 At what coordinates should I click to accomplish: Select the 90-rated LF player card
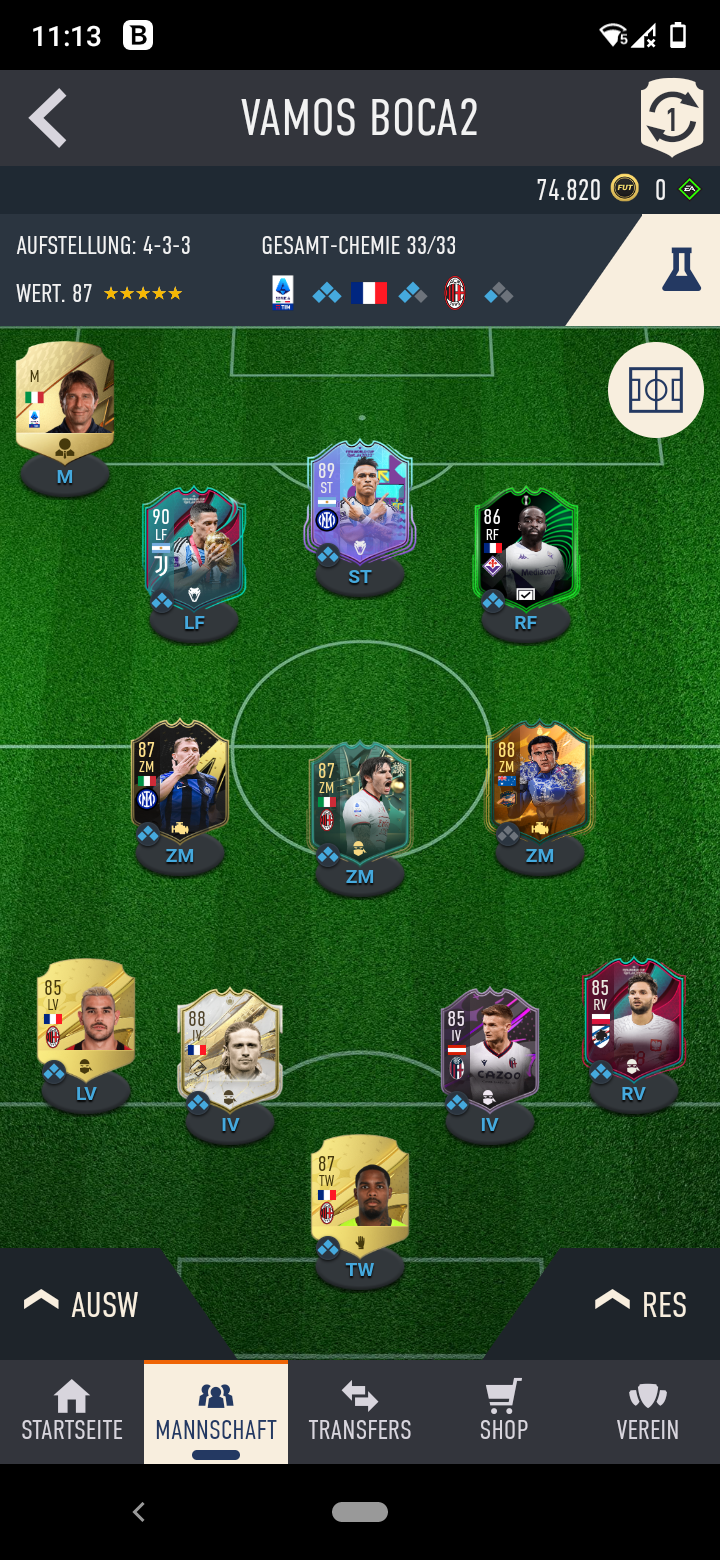pyautogui.click(x=194, y=548)
